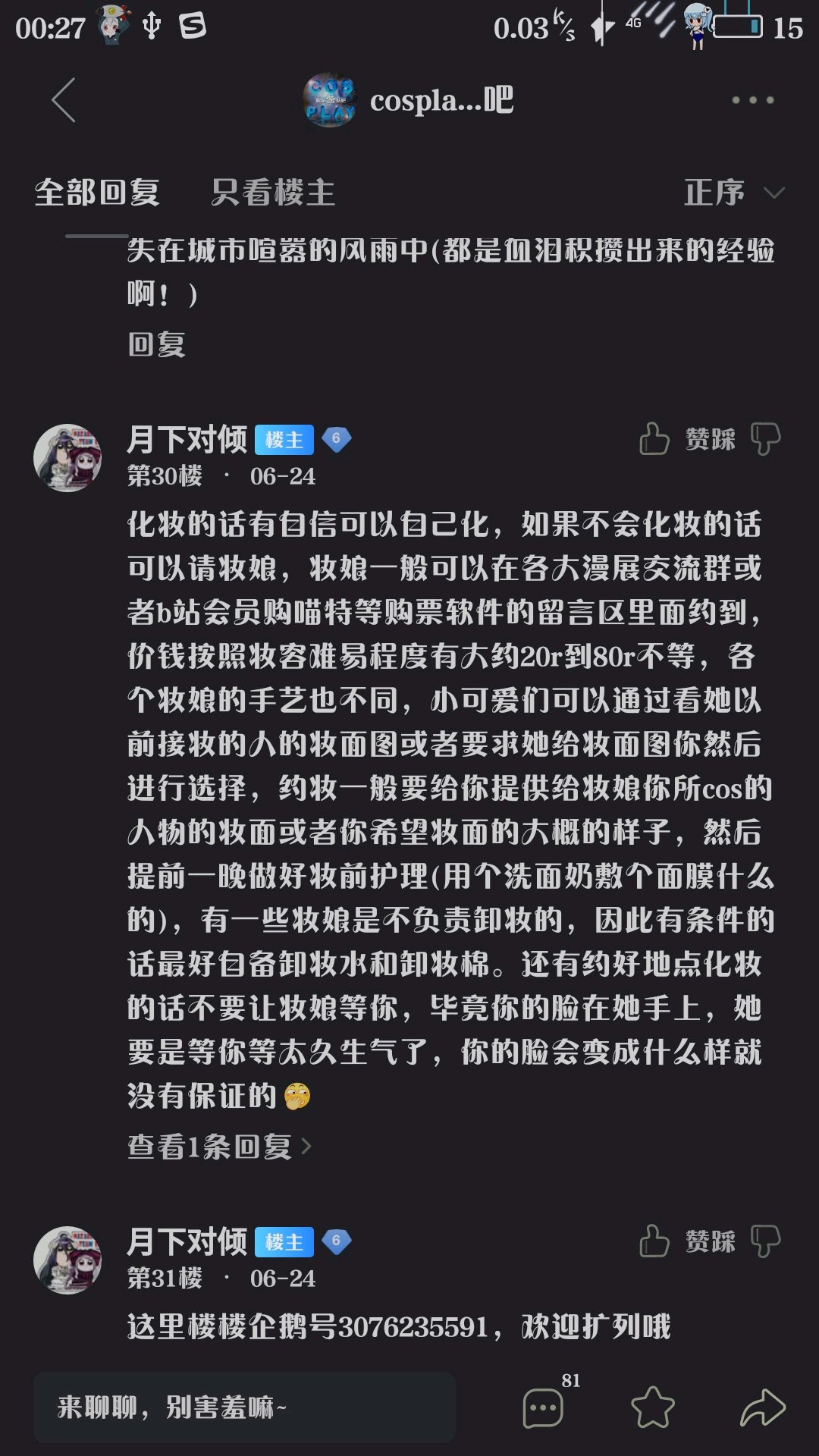Switch to 只看楼主 tab

tap(273, 192)
